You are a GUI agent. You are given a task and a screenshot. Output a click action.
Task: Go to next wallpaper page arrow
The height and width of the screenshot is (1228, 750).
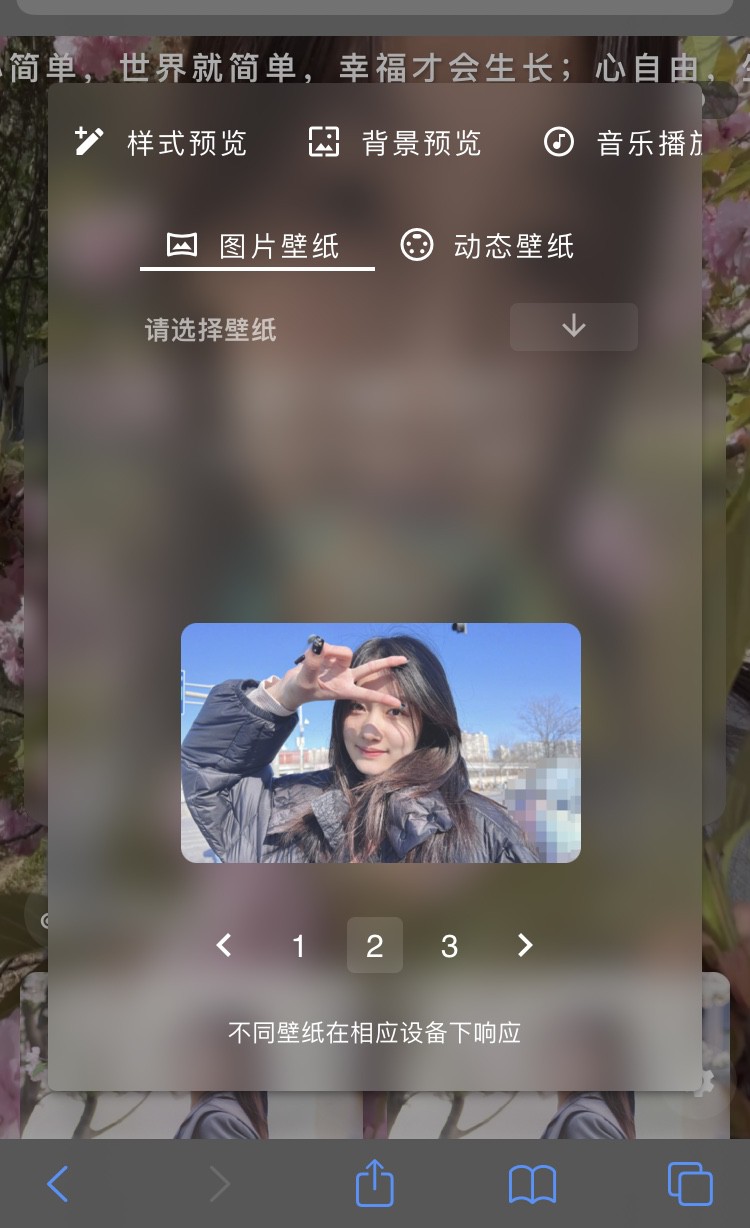525,945
